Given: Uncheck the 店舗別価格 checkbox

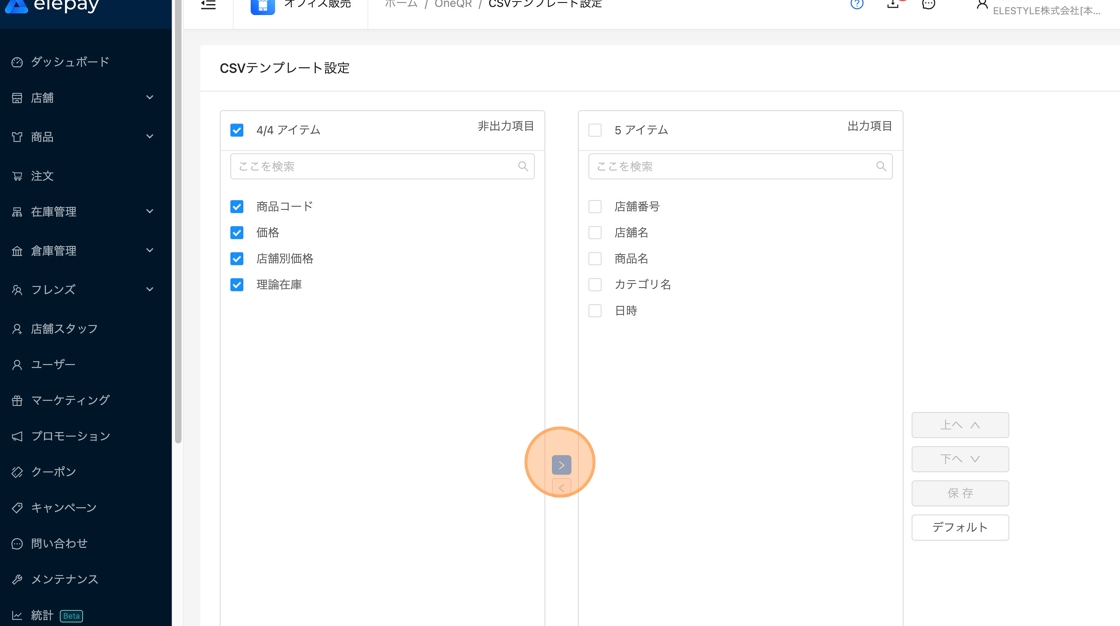Looking at the screenshot, I should click(237, 259).
